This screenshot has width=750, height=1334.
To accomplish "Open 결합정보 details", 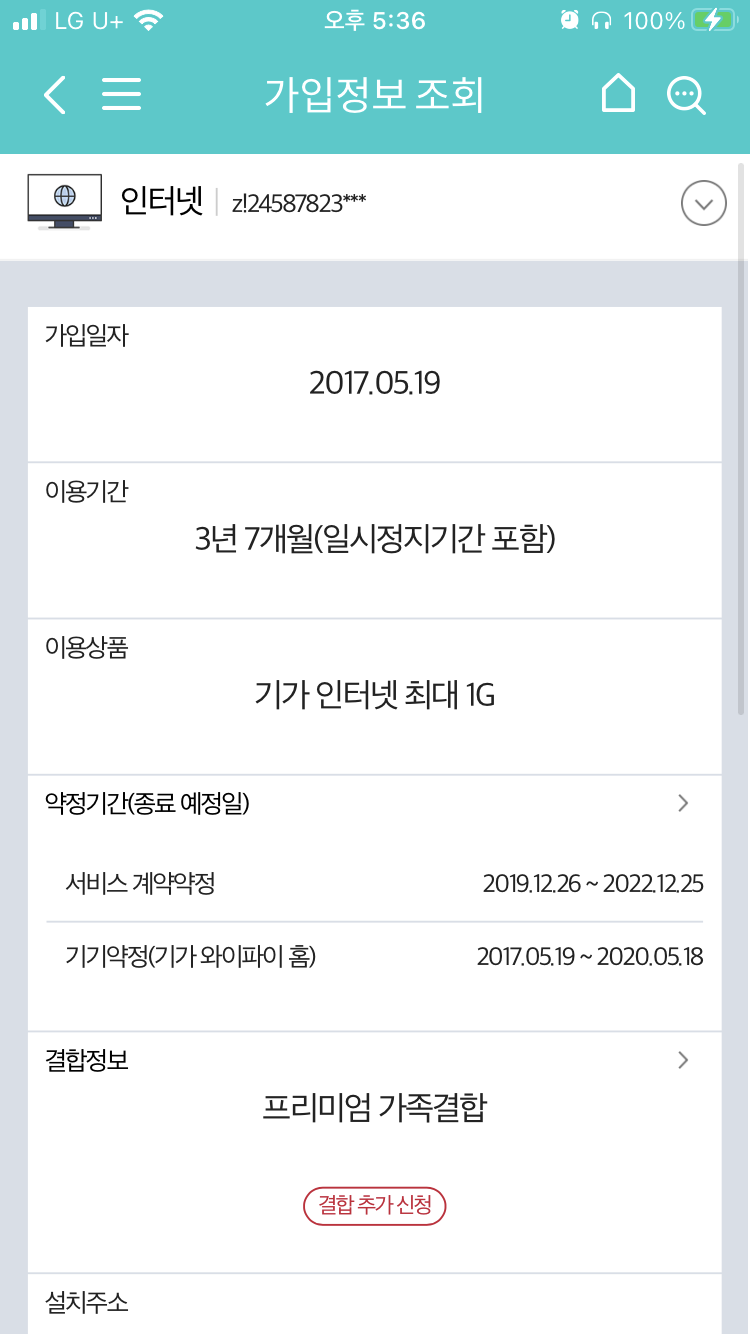I will point(683,1060).
